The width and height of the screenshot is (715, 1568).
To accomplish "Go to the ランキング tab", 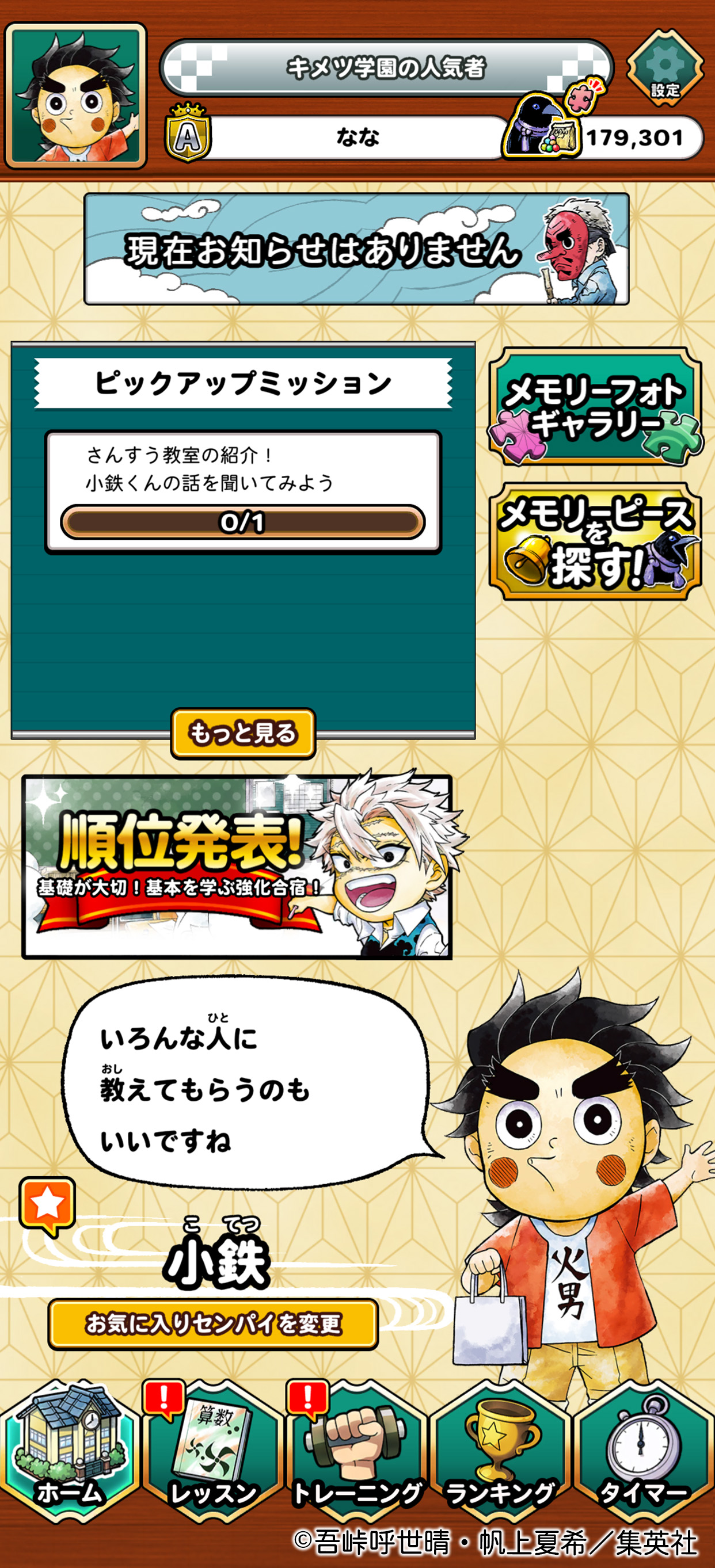I will 501,1453.
